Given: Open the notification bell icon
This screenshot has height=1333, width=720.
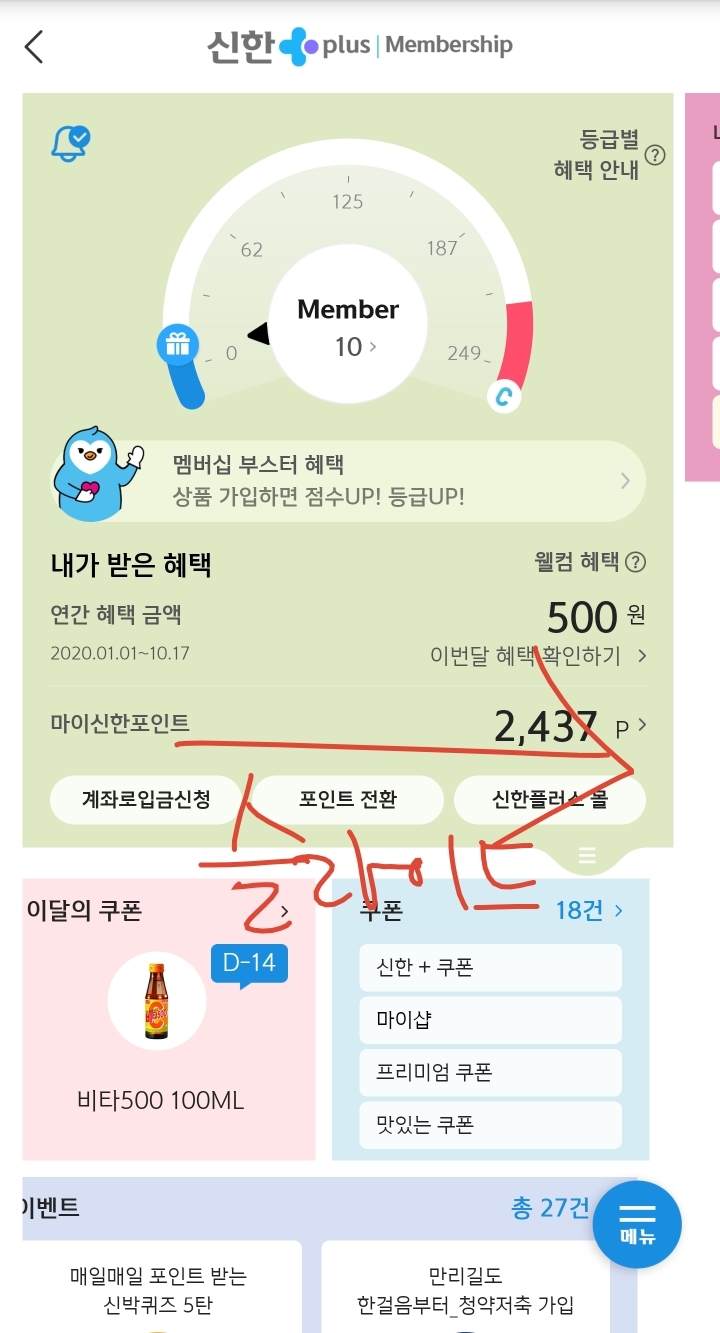Looking at the screenshot, I should [70, 143].
